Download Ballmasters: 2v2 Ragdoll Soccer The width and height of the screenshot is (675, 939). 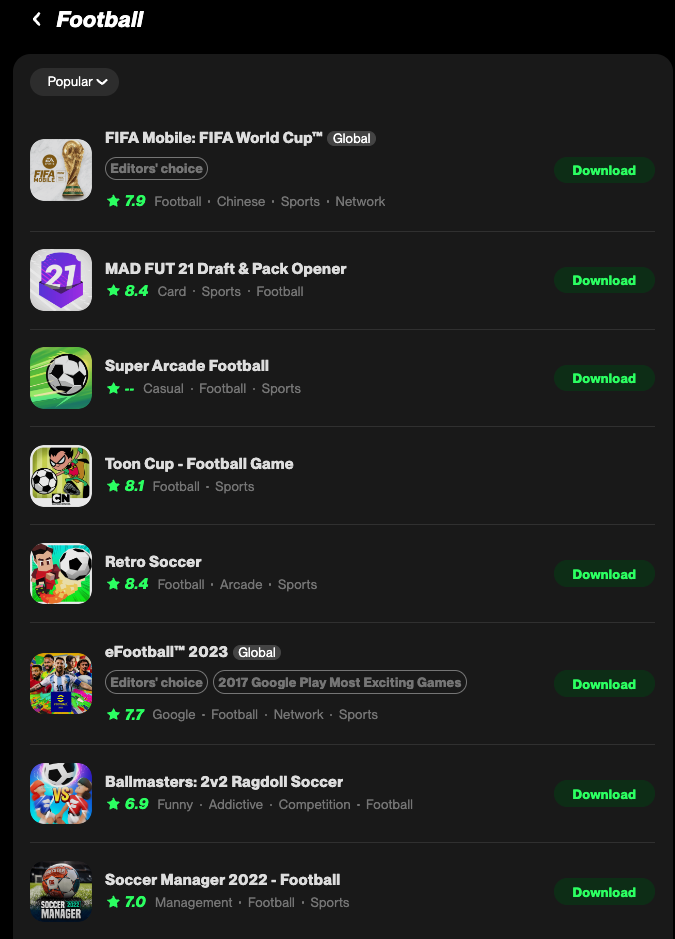click(604, 794)
